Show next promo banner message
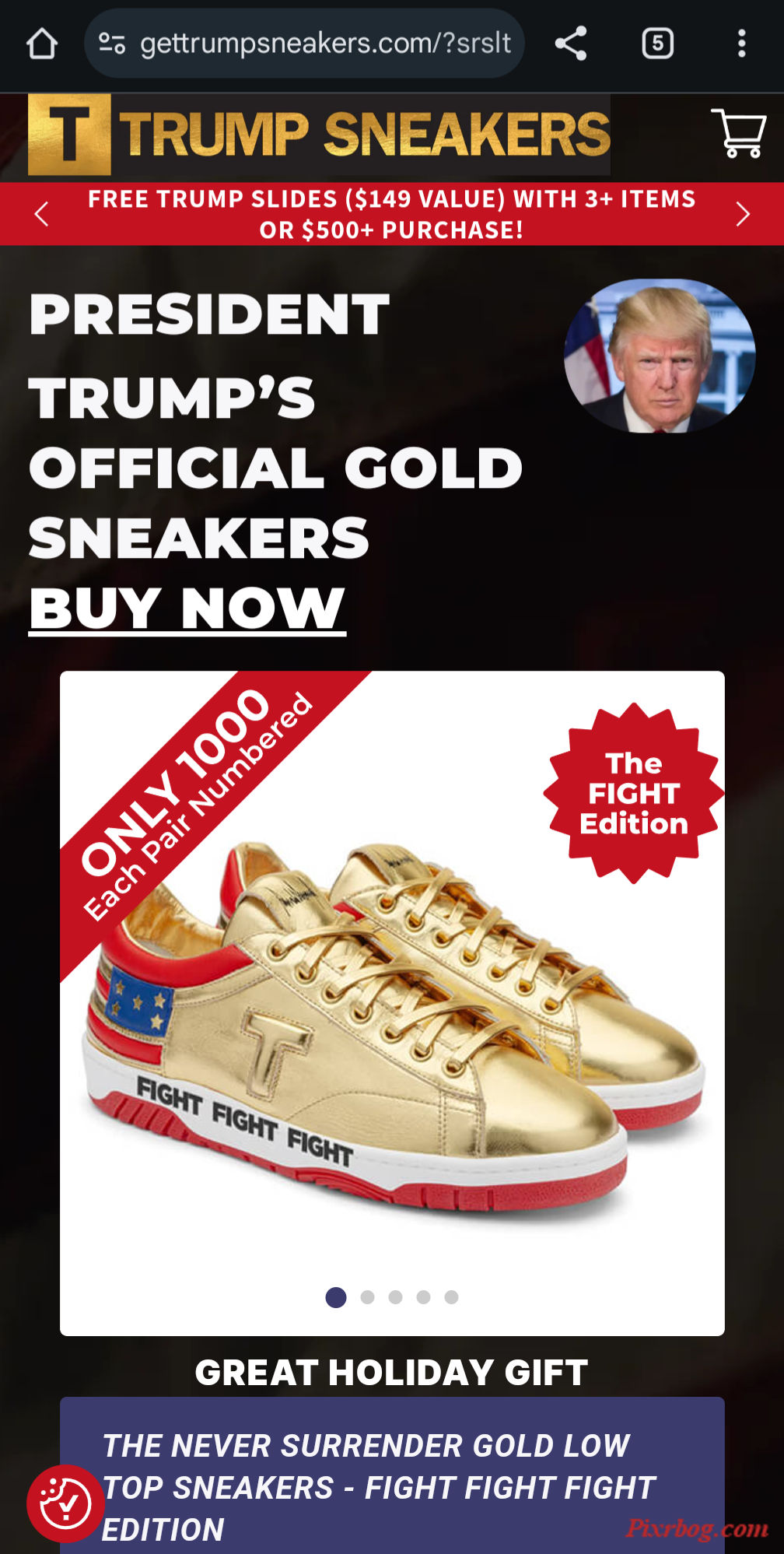784x1554 pixels. [743, 214]
